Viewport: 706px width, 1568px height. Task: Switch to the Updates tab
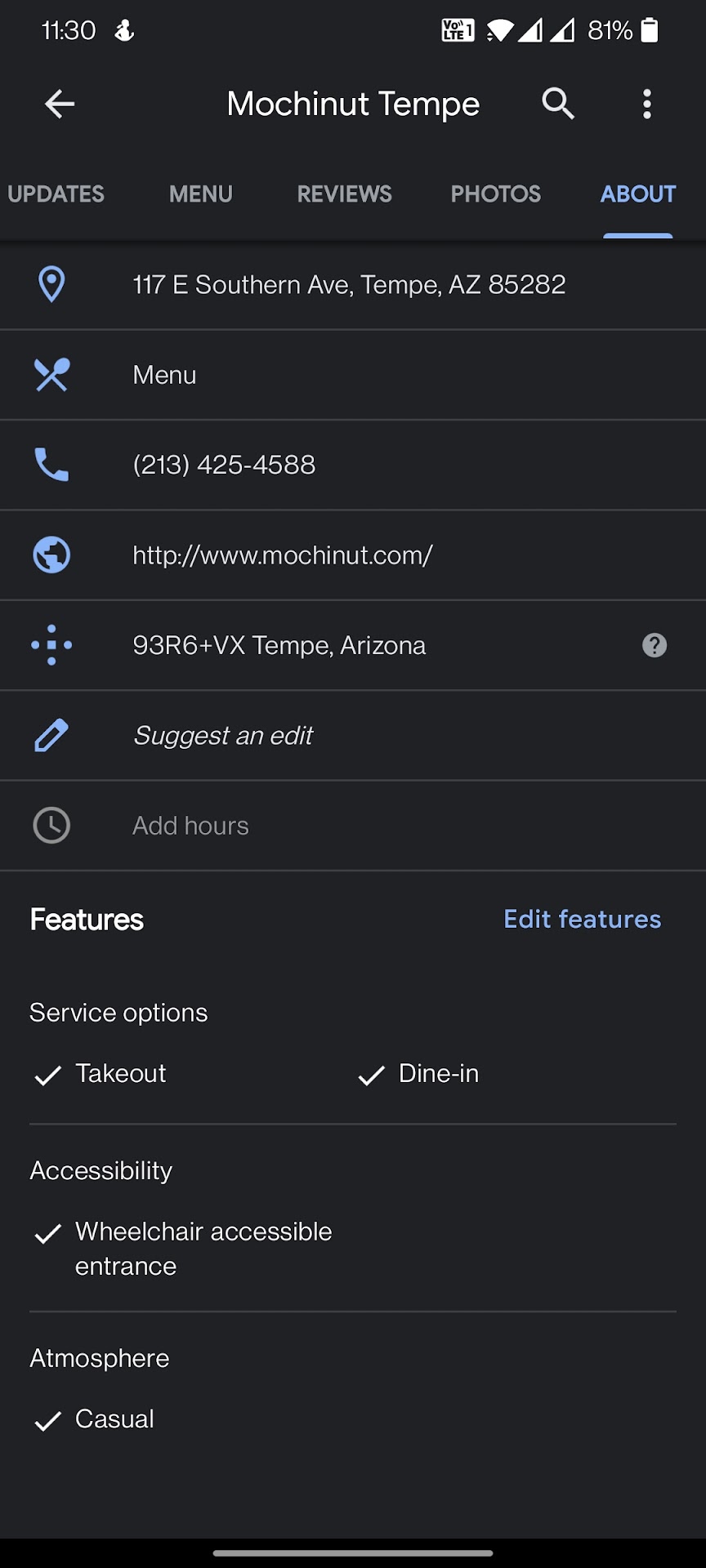pyautogui.click(x=56, y=194)
